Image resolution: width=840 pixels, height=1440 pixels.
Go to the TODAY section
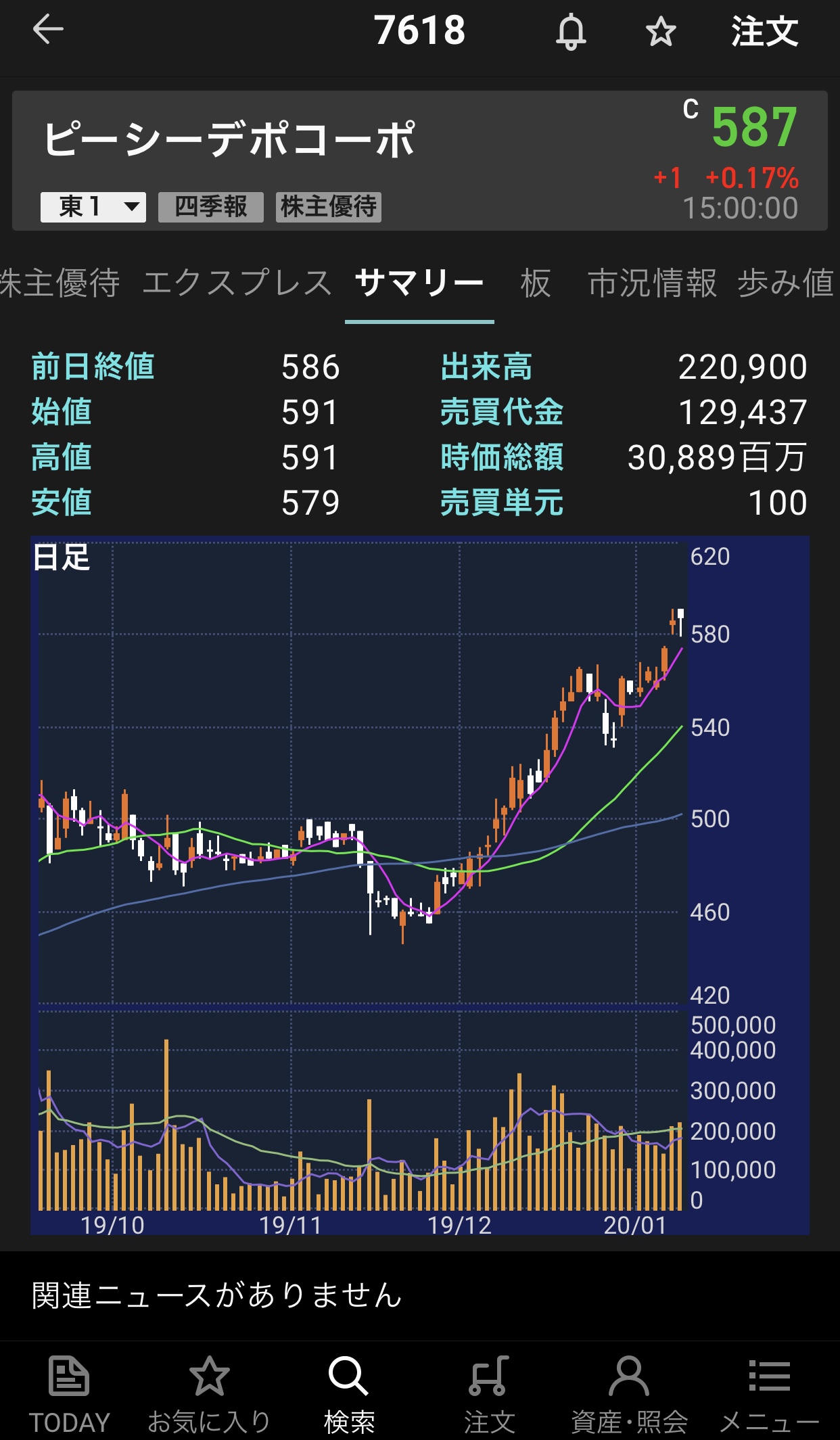tap(69, 1393)
